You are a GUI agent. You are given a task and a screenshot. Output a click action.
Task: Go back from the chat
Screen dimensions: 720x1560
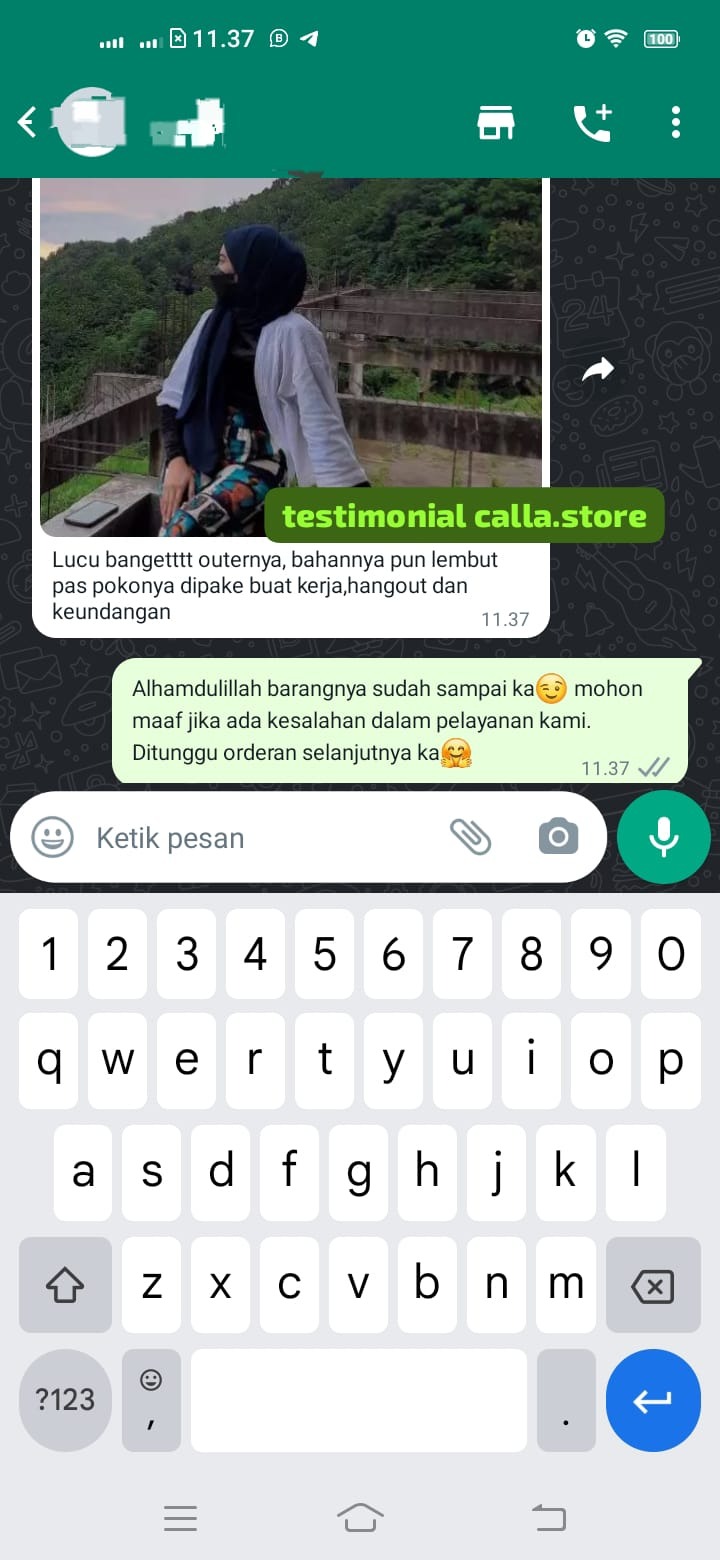tap(27, 123)
